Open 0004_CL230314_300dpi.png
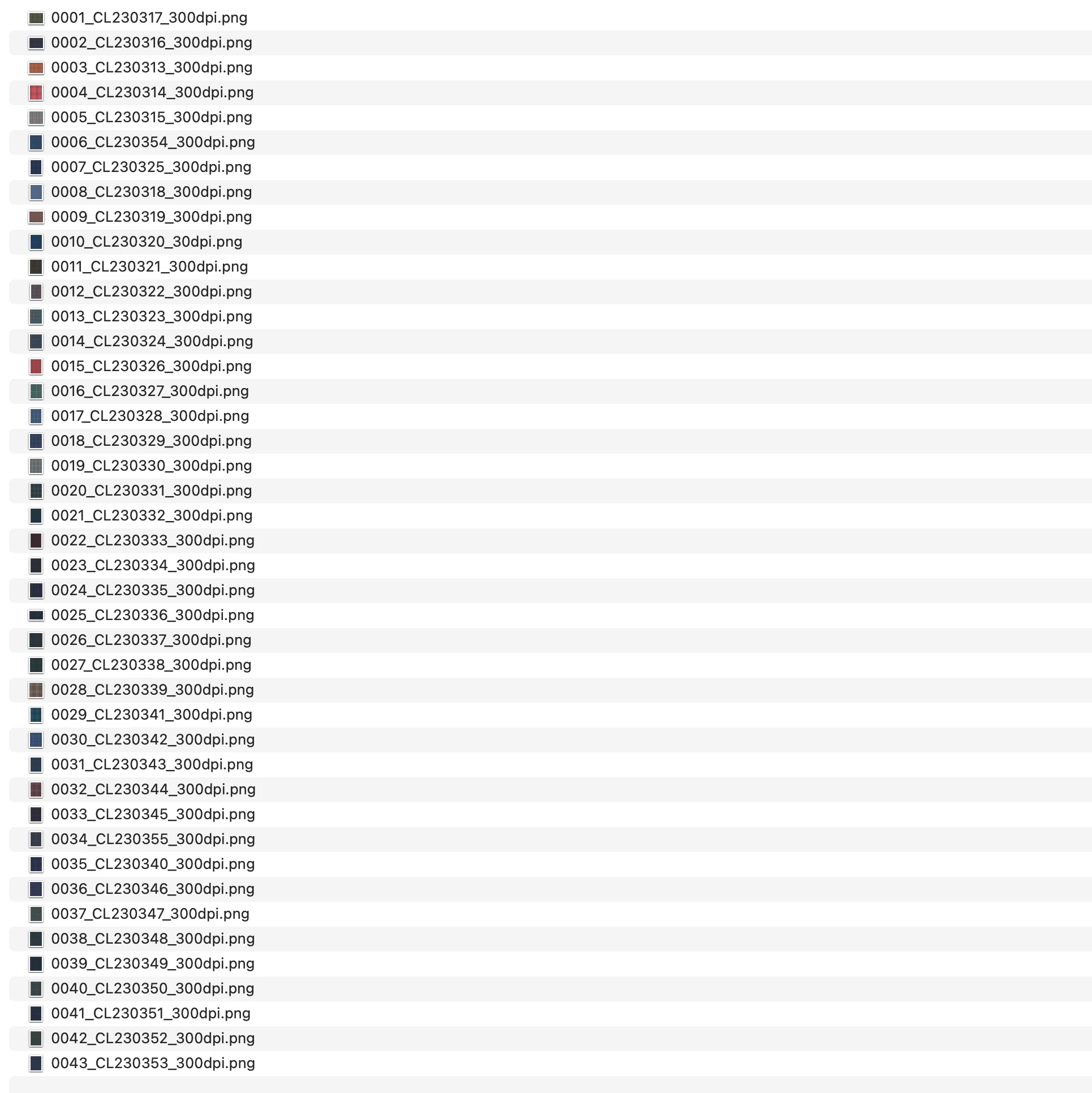This screenshot has width=1092, height=1093. tap(152, 93)
